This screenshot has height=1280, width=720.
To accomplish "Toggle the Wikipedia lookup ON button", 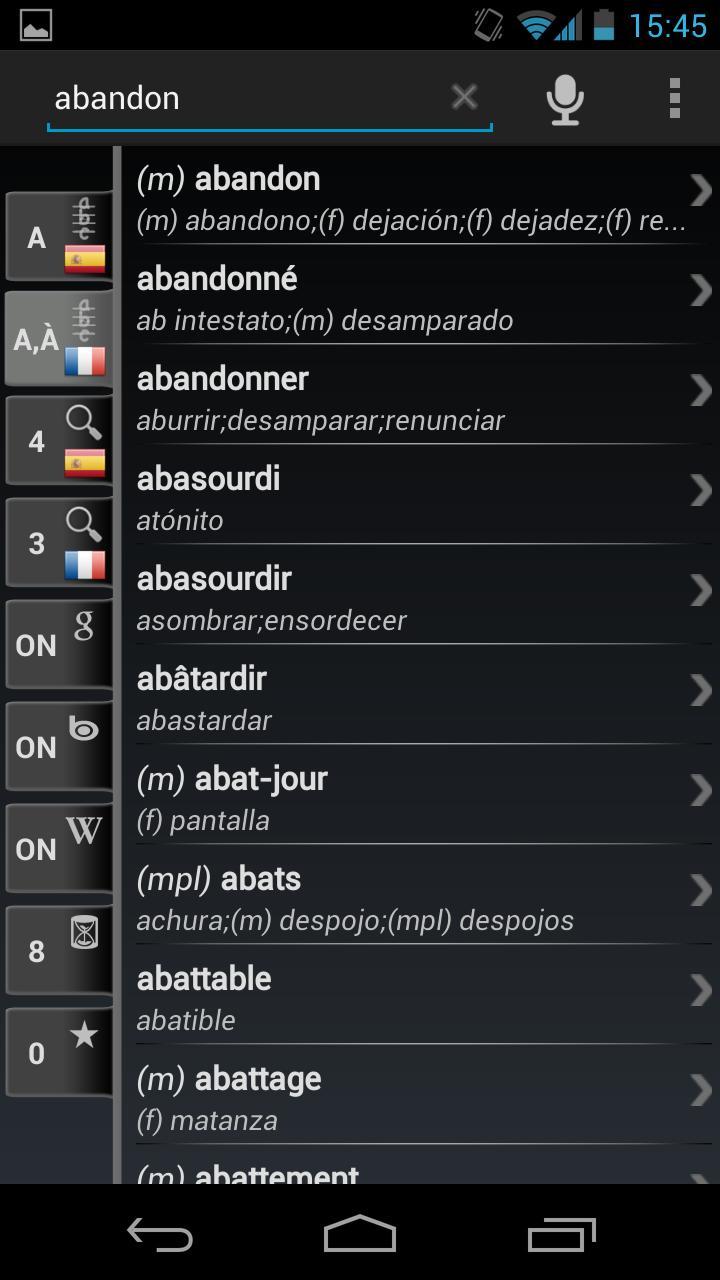I will (58, 847).
